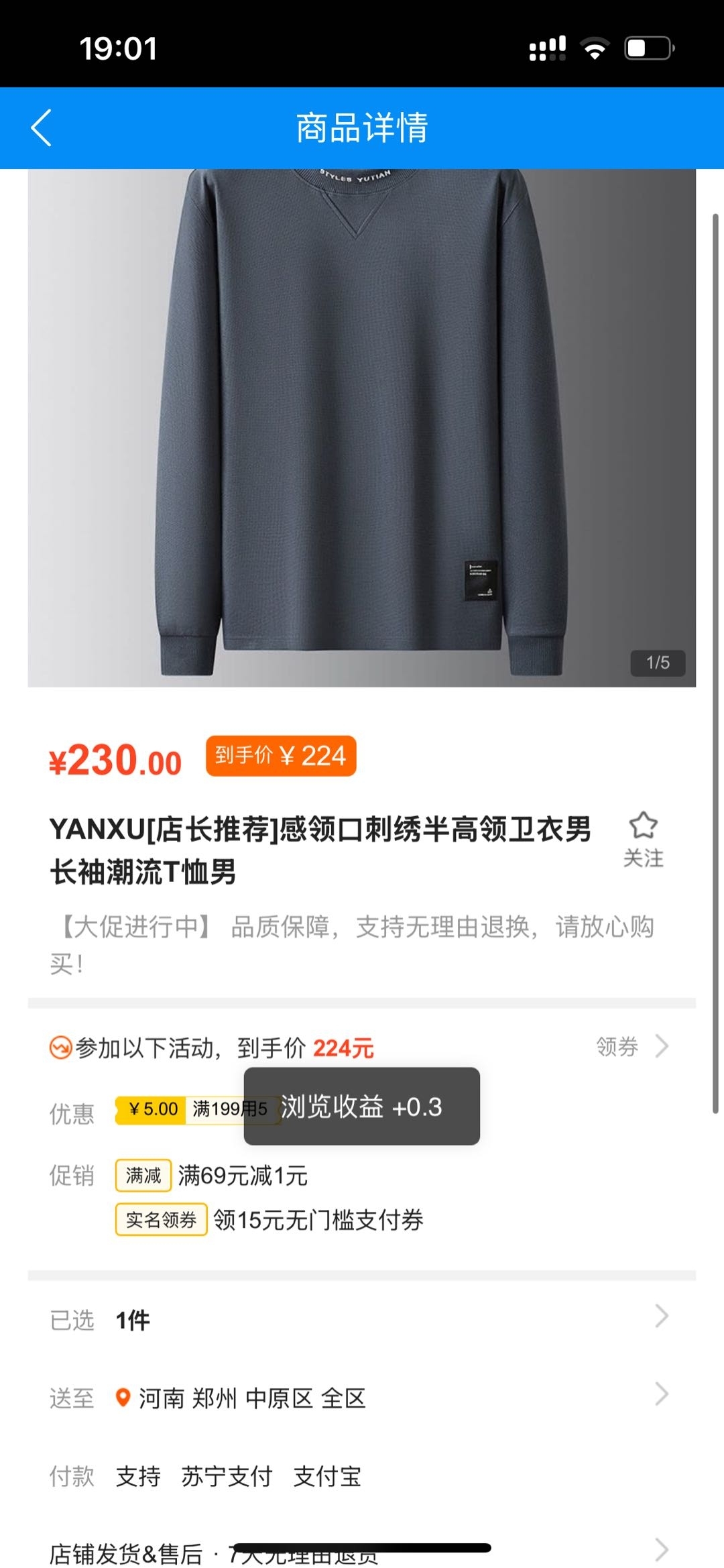Open the 已选 1件 quantity selector

point(362,1320)
